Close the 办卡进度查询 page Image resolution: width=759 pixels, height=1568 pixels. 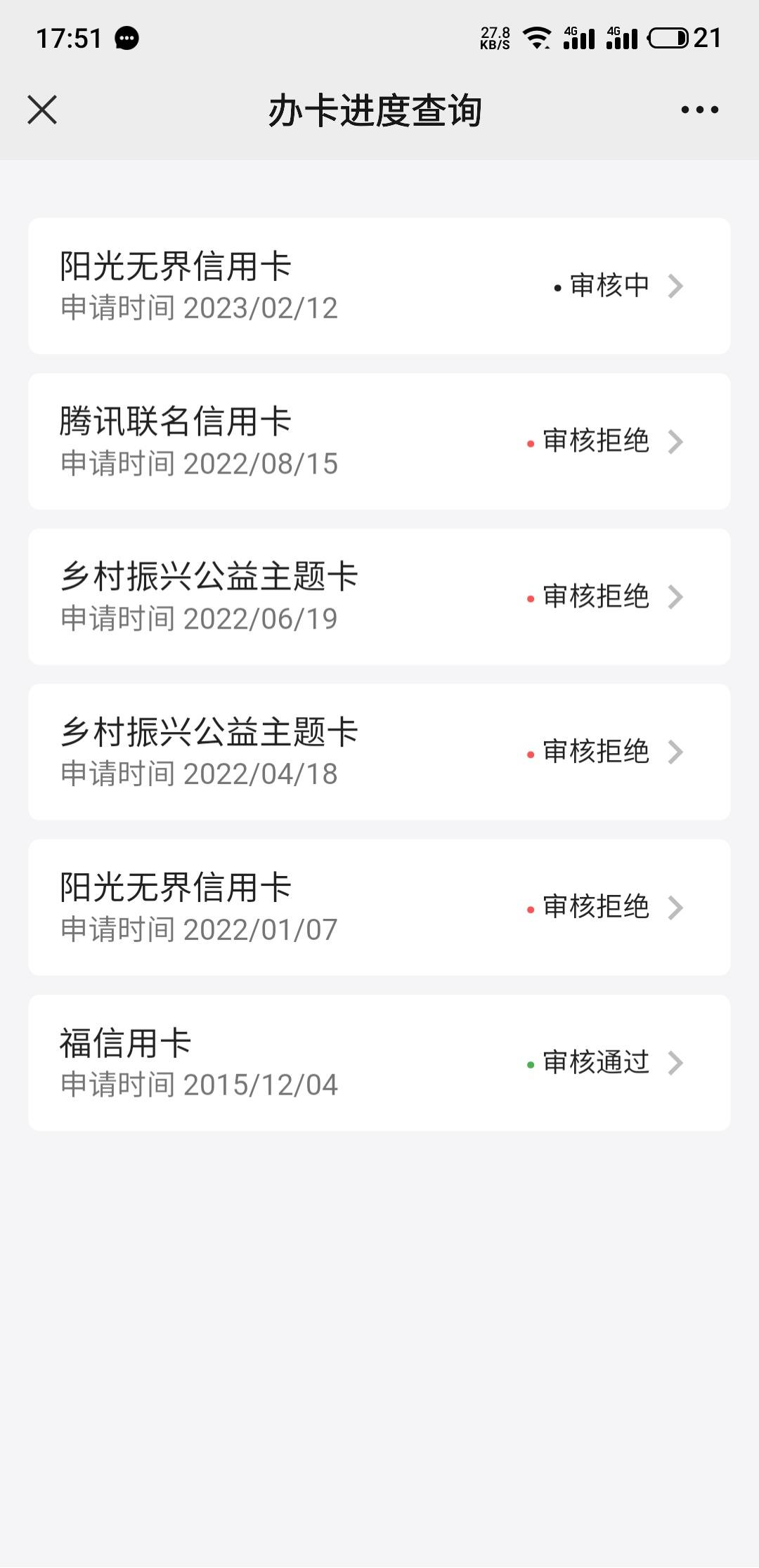tap(42, 110)
